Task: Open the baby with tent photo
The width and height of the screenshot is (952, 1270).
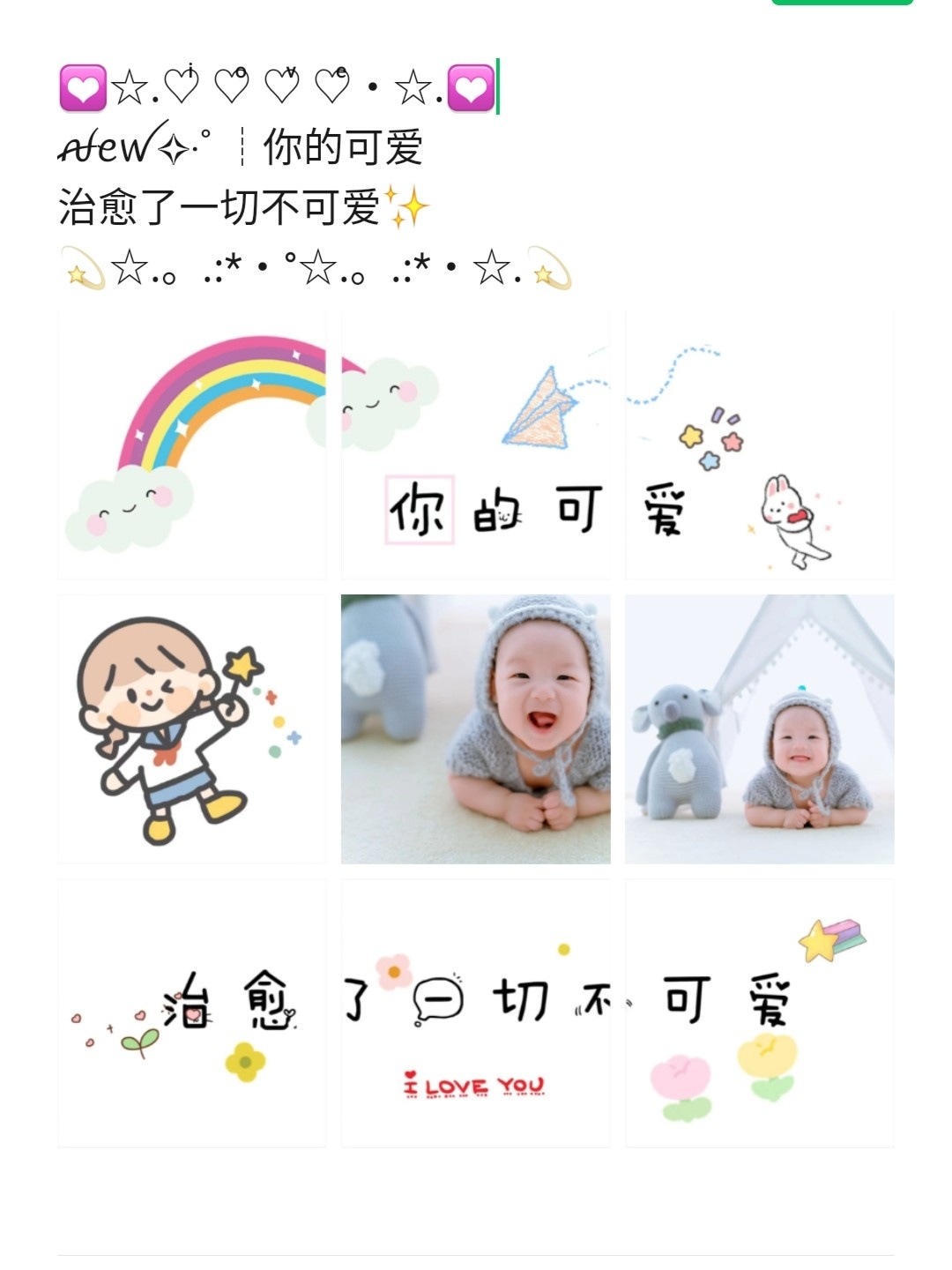Action: 760,728
